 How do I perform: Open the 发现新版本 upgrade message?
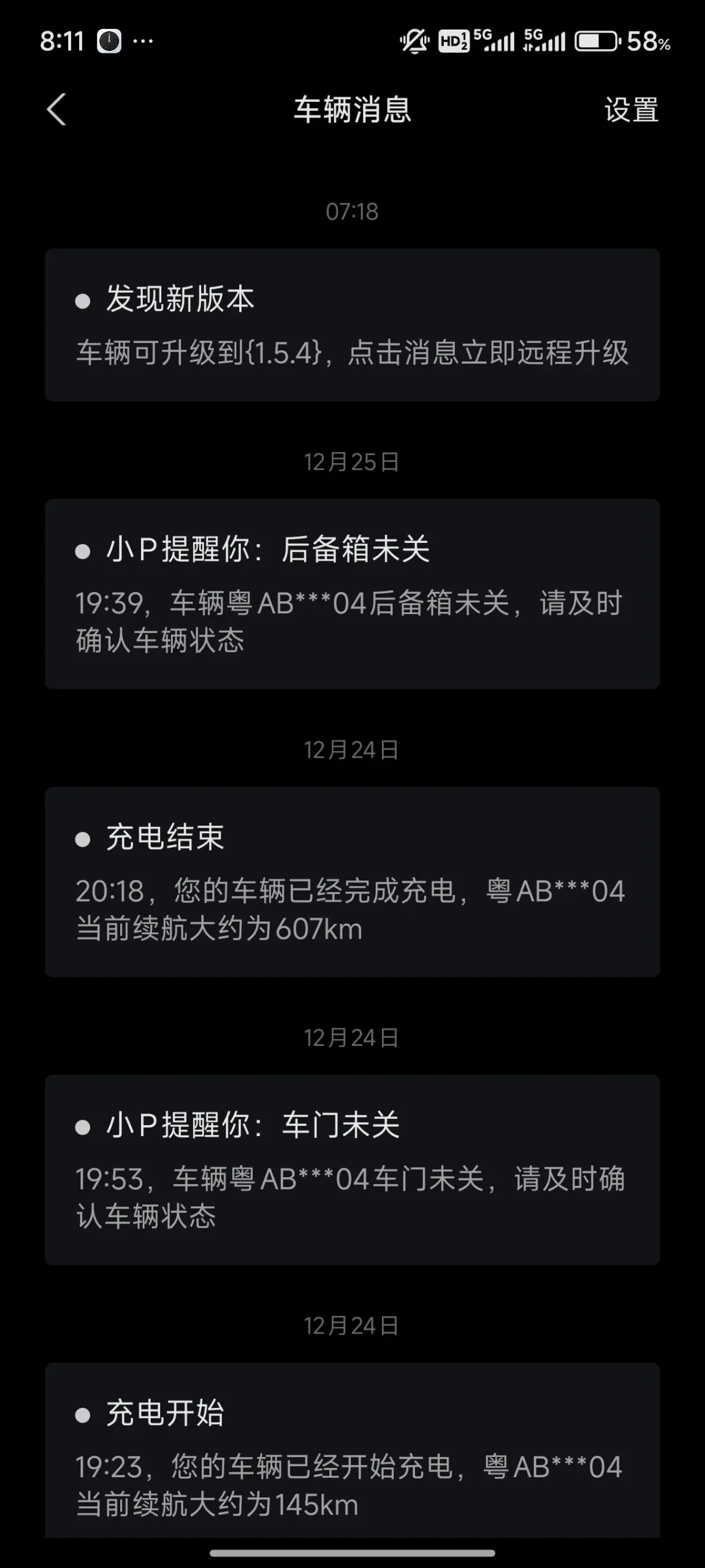click(352, 325)
